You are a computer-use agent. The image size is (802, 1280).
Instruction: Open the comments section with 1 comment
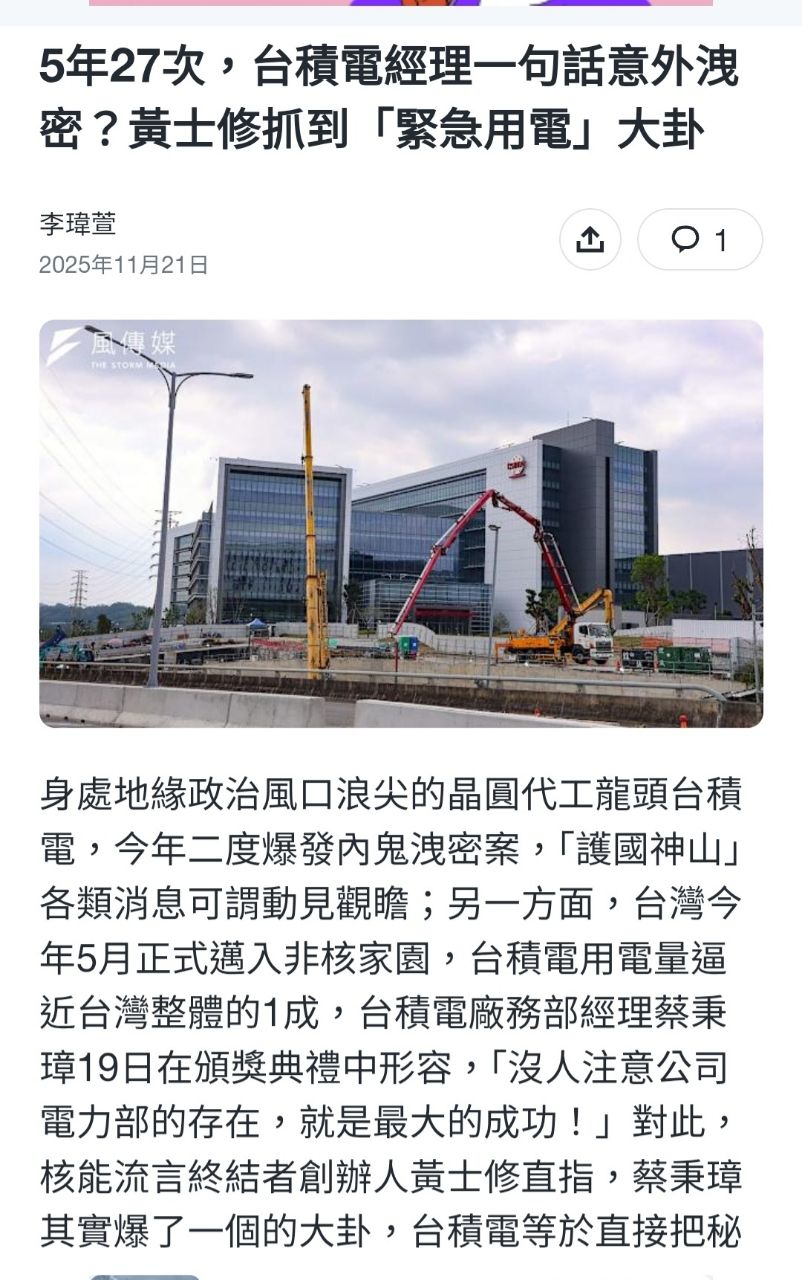coord(699,240)
